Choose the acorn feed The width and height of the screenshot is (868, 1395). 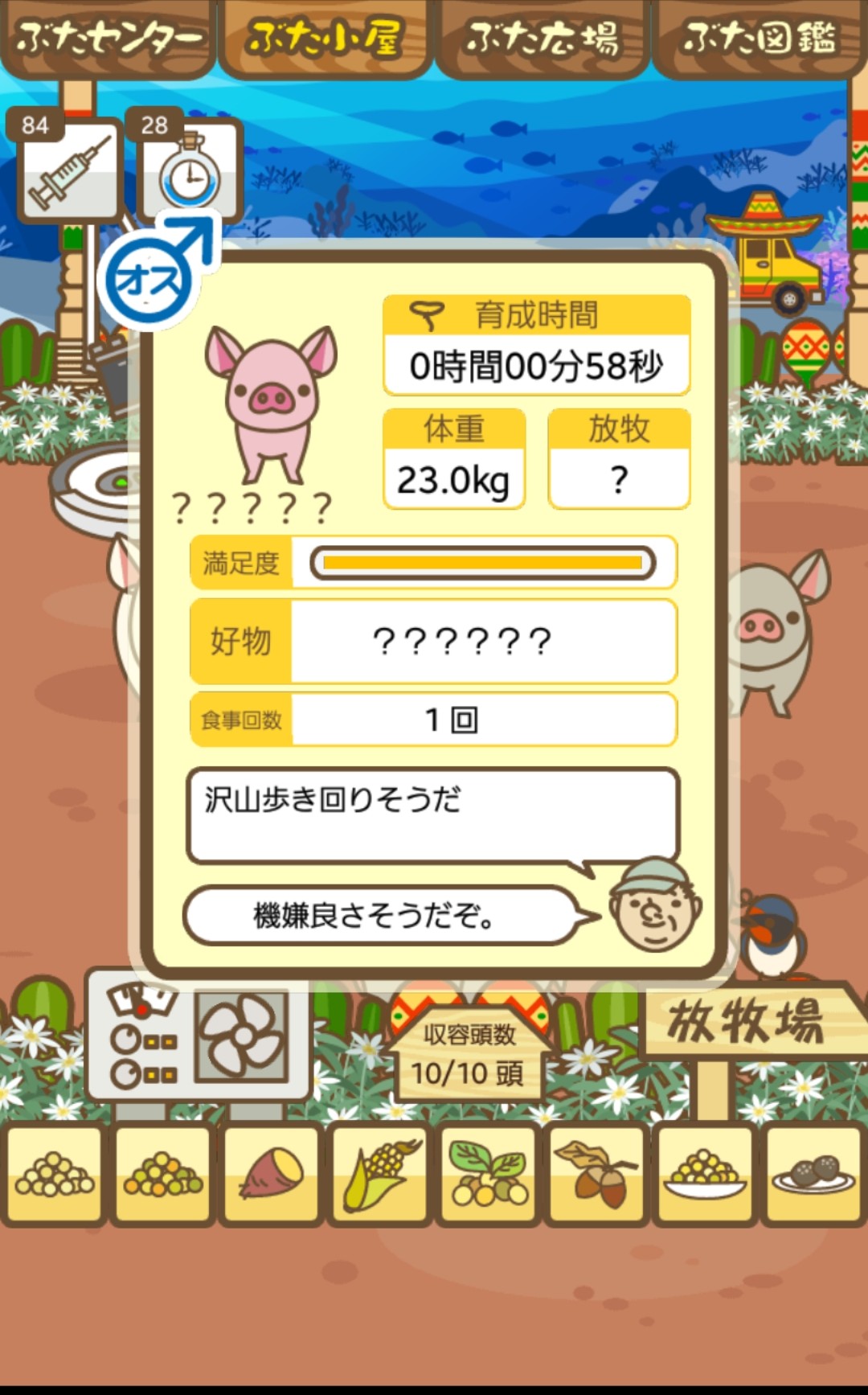597,1175
